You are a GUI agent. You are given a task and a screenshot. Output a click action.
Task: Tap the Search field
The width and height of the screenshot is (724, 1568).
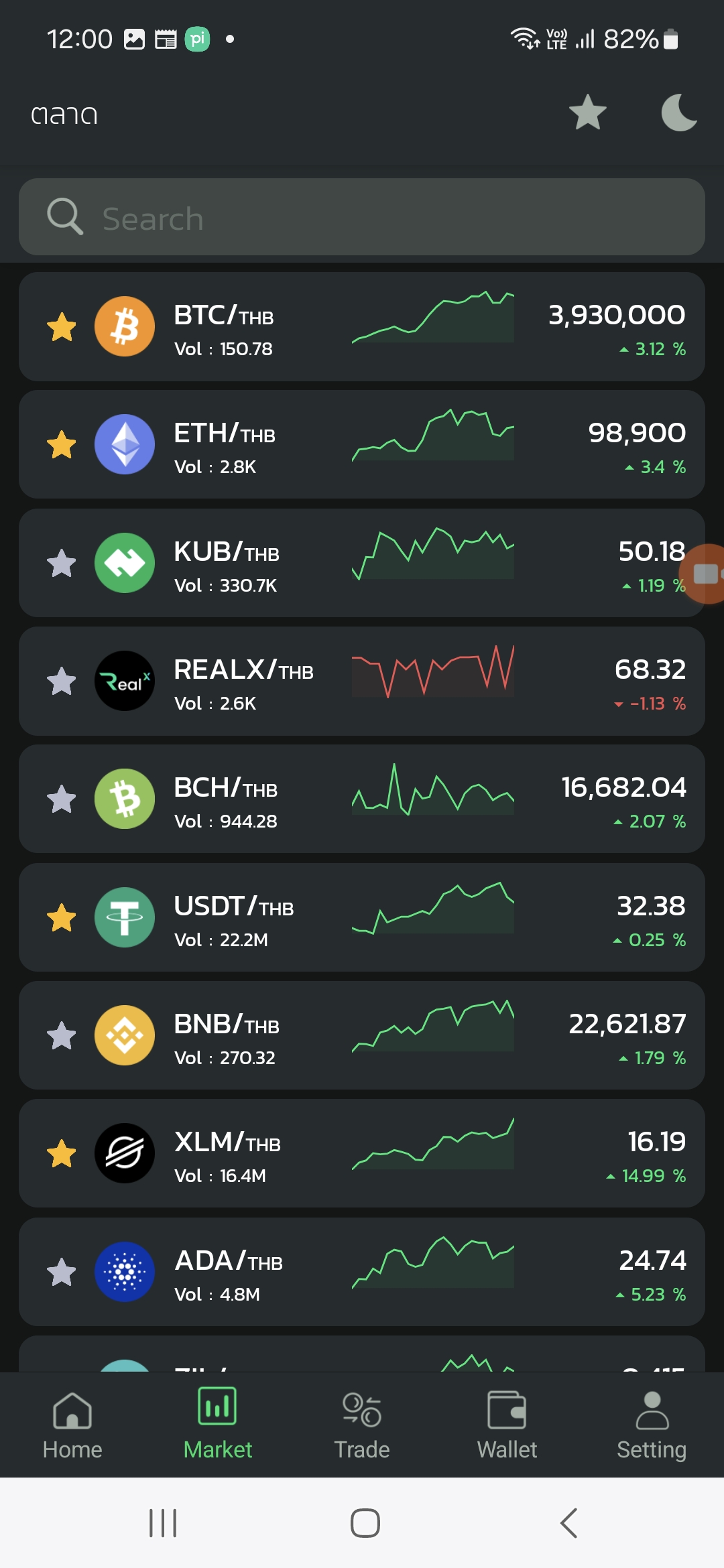(362, 216)
